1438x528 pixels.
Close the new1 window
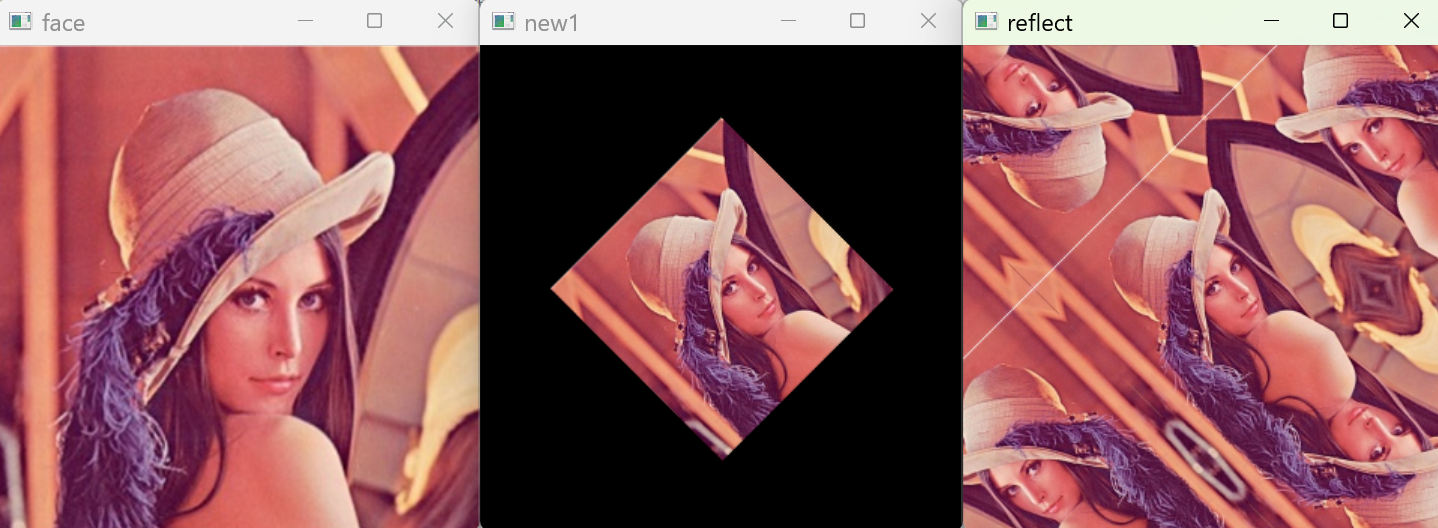tap(928, 21)
